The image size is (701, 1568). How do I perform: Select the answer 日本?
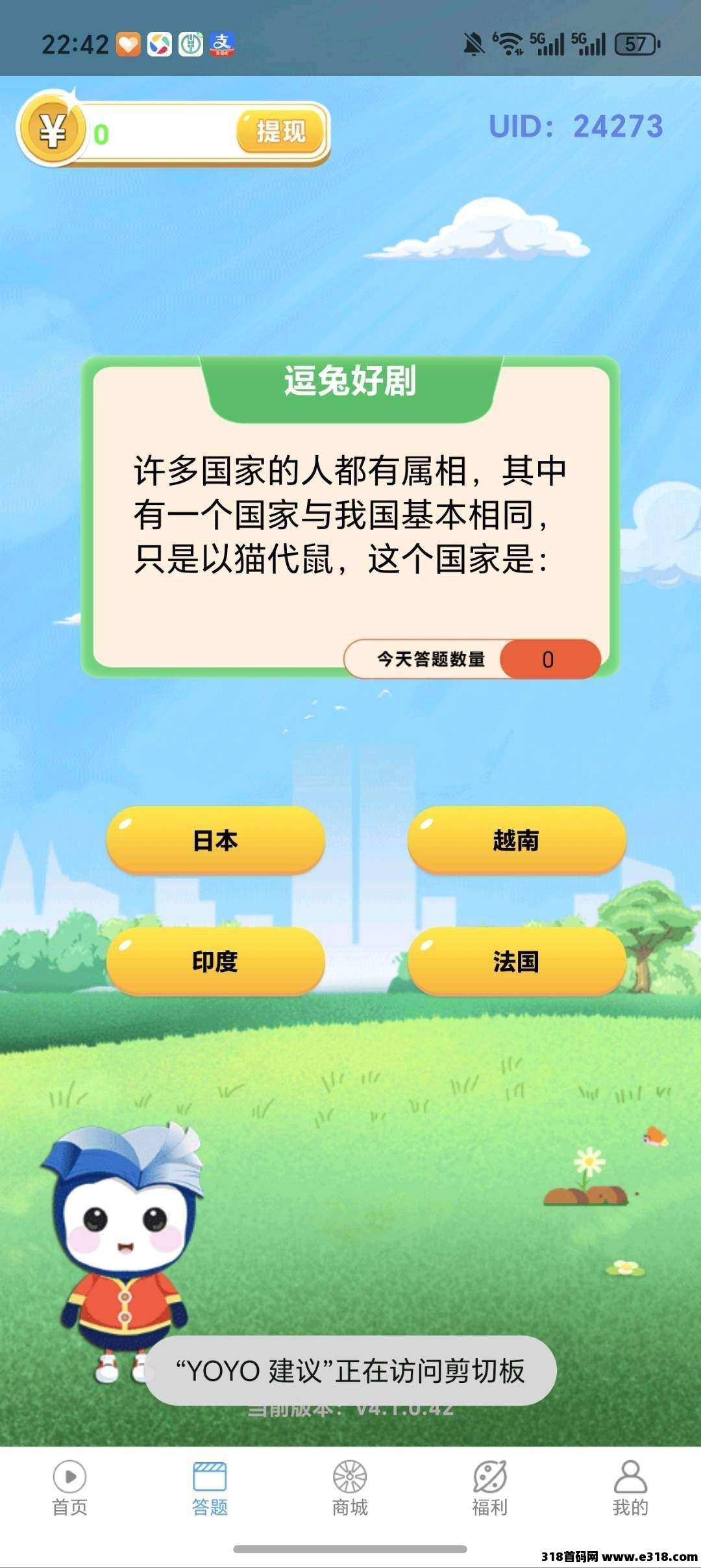point(215,840)
